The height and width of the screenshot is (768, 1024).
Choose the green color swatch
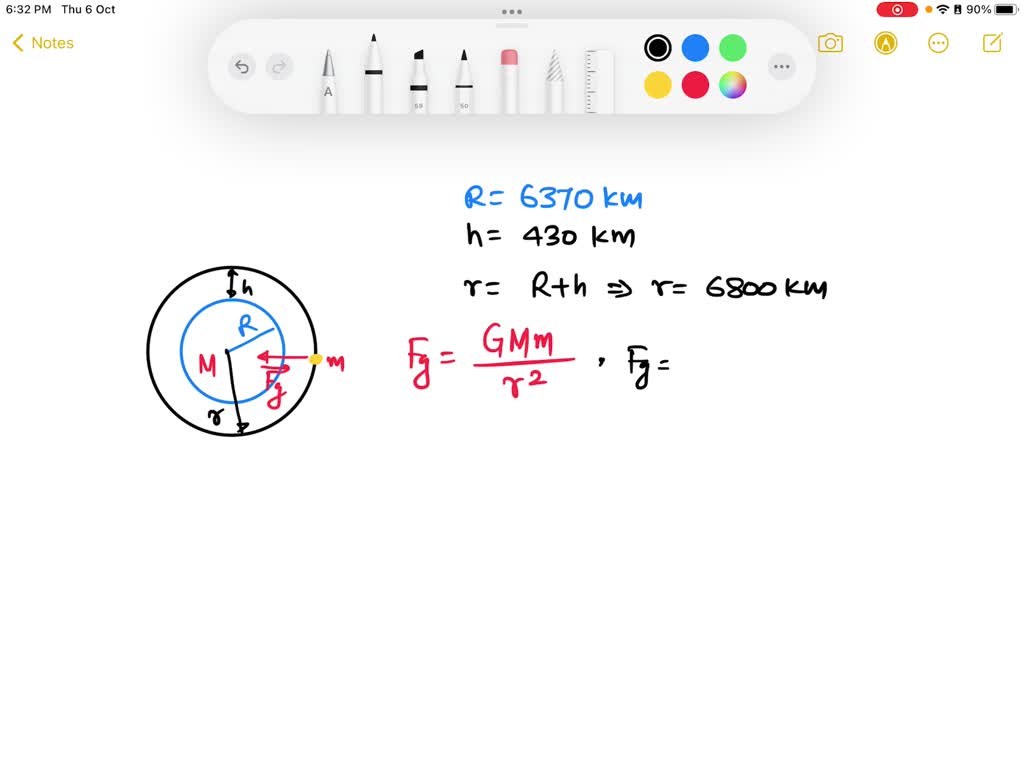pos(733,48)
